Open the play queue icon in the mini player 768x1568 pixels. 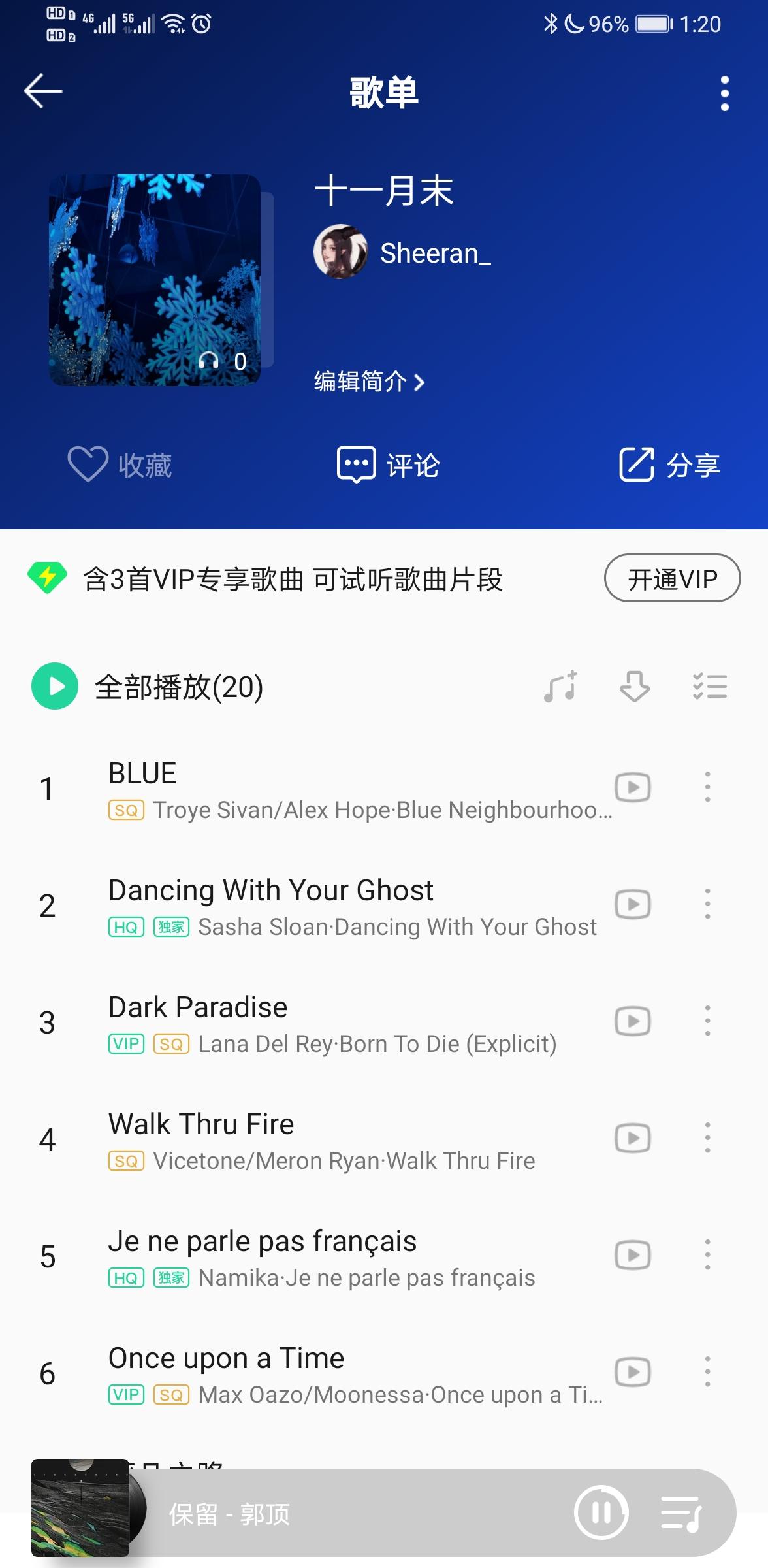[x=681, y=1513]
